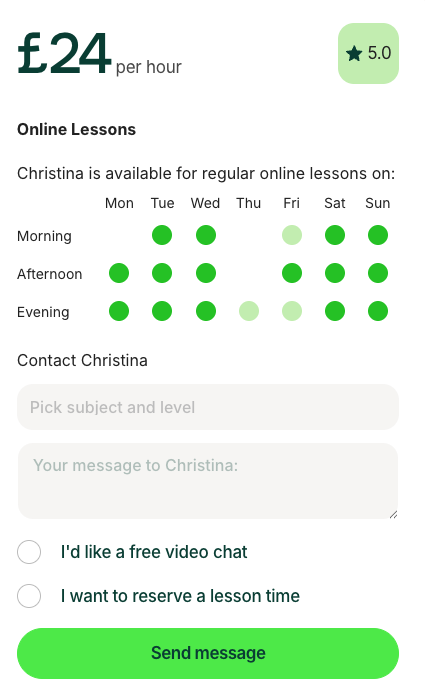Tap the Send message button
This screenshot has width=425, height=688.
point(207,653)
